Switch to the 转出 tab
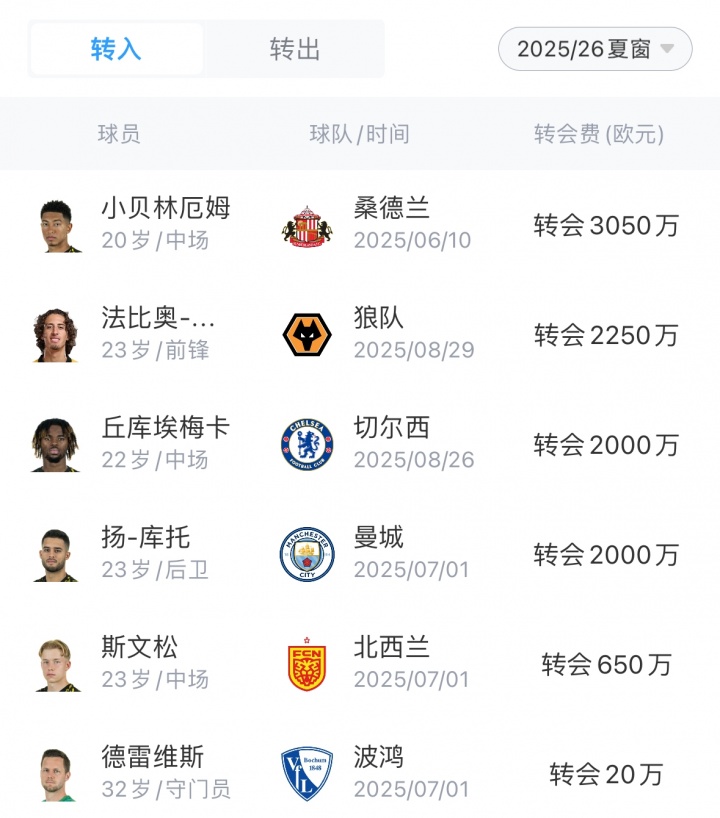 pos(294,49)
